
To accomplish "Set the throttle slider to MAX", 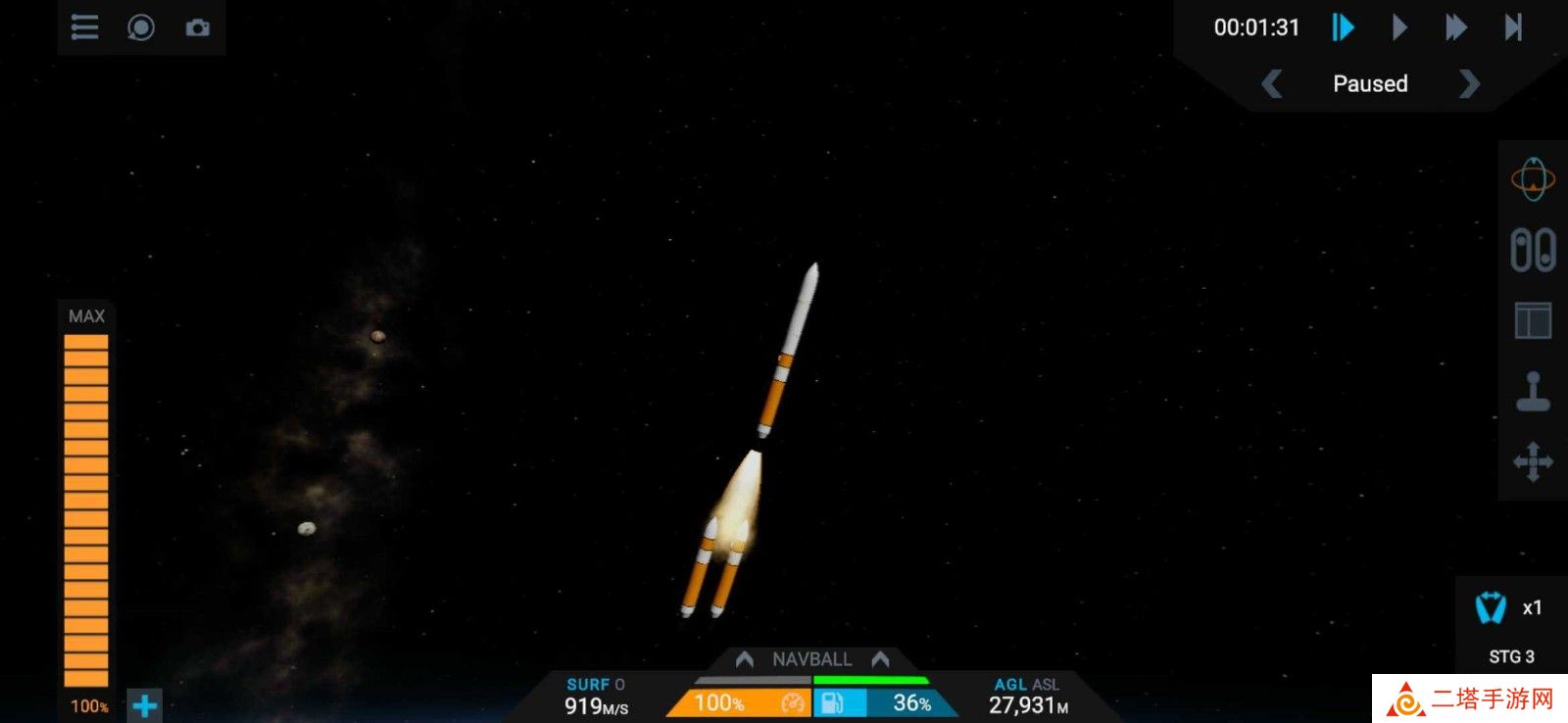I will [86, 316].
